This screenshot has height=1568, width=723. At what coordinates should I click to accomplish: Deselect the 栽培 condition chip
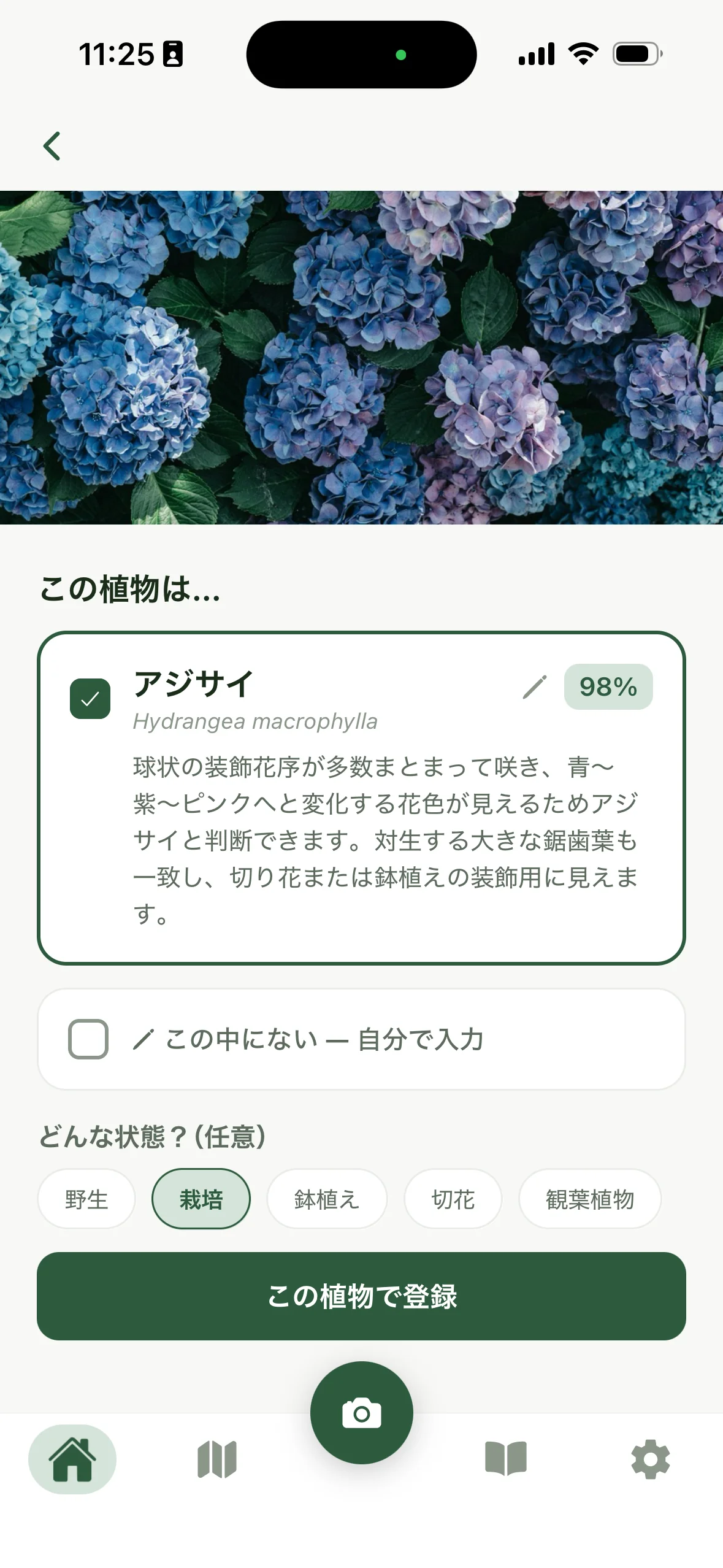[x=201, y=1199]
